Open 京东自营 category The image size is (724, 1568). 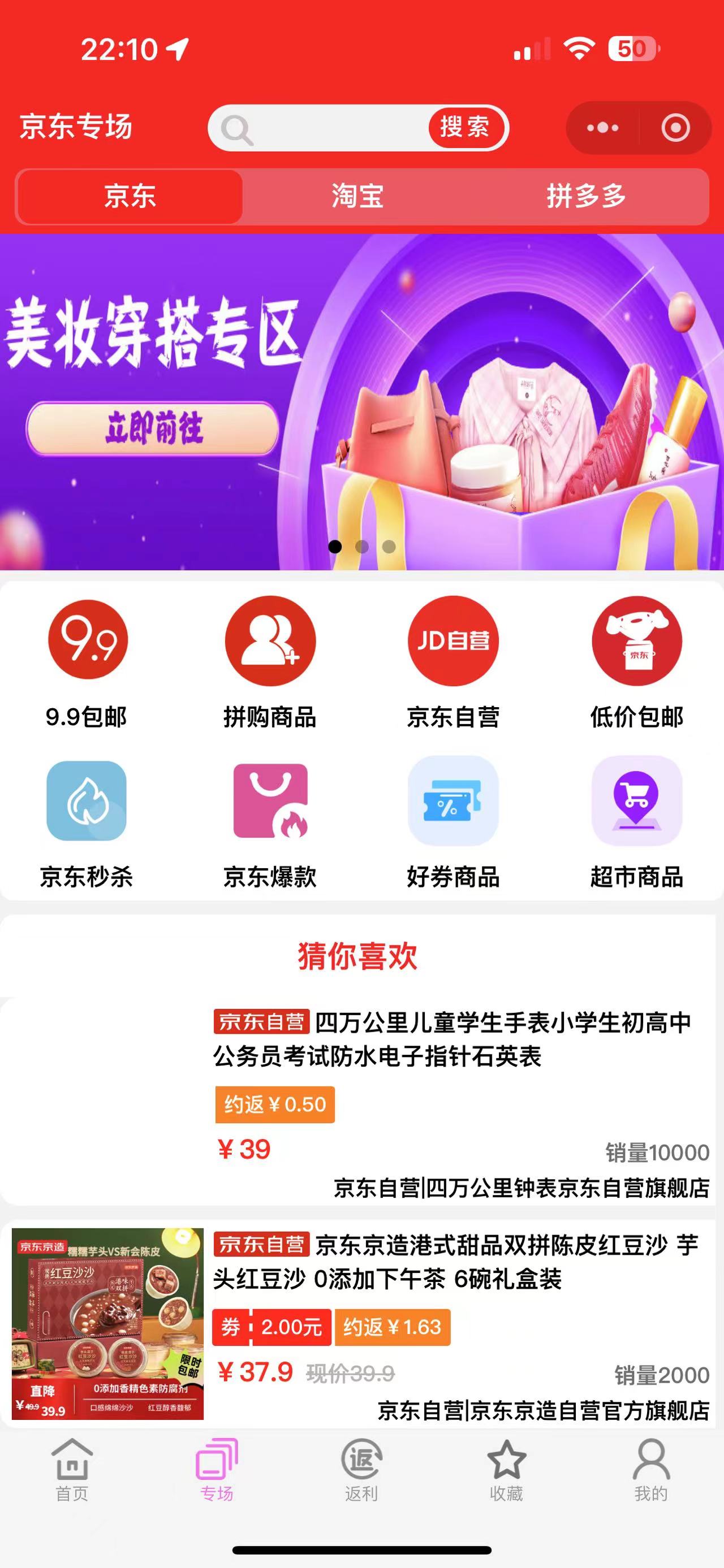coord(453,662)
